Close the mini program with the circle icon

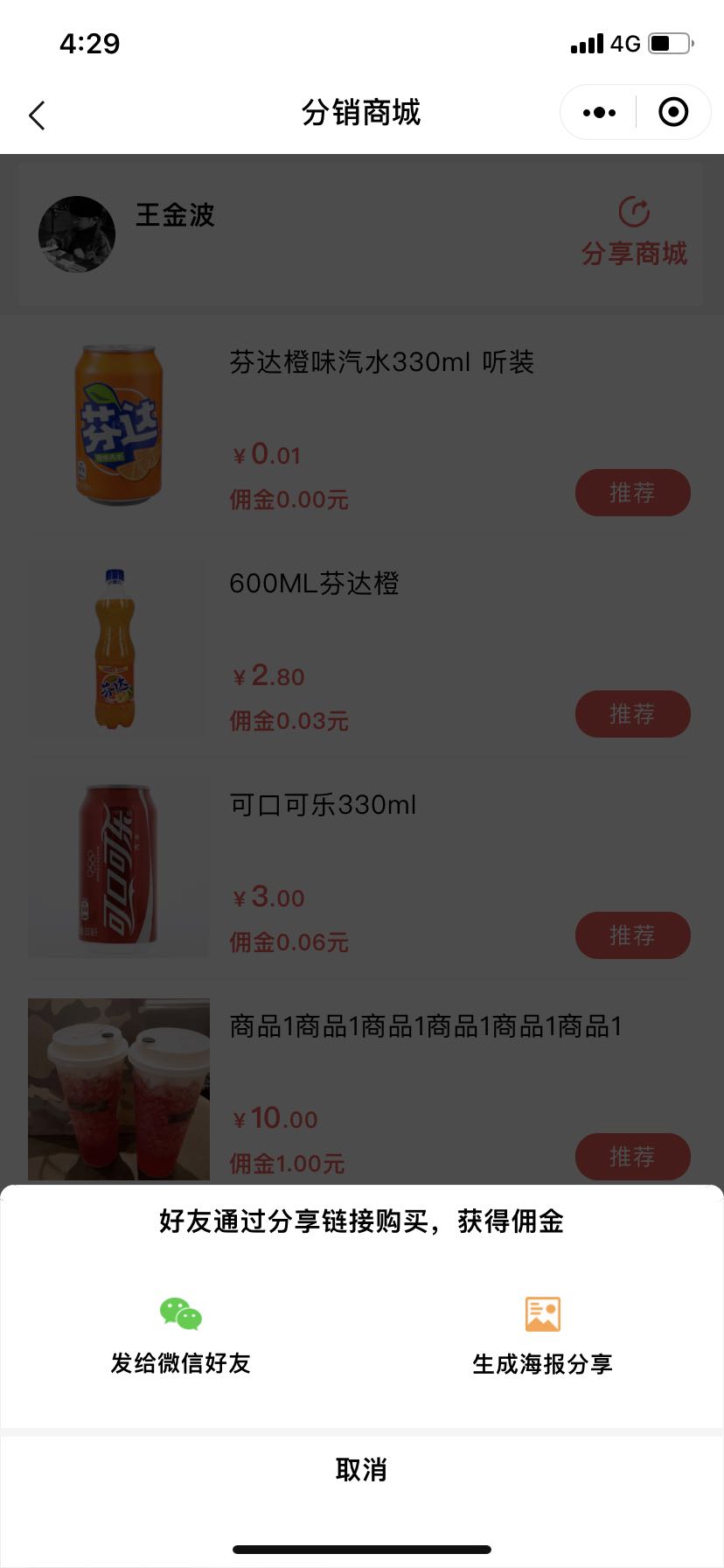(x=672, y=113)
